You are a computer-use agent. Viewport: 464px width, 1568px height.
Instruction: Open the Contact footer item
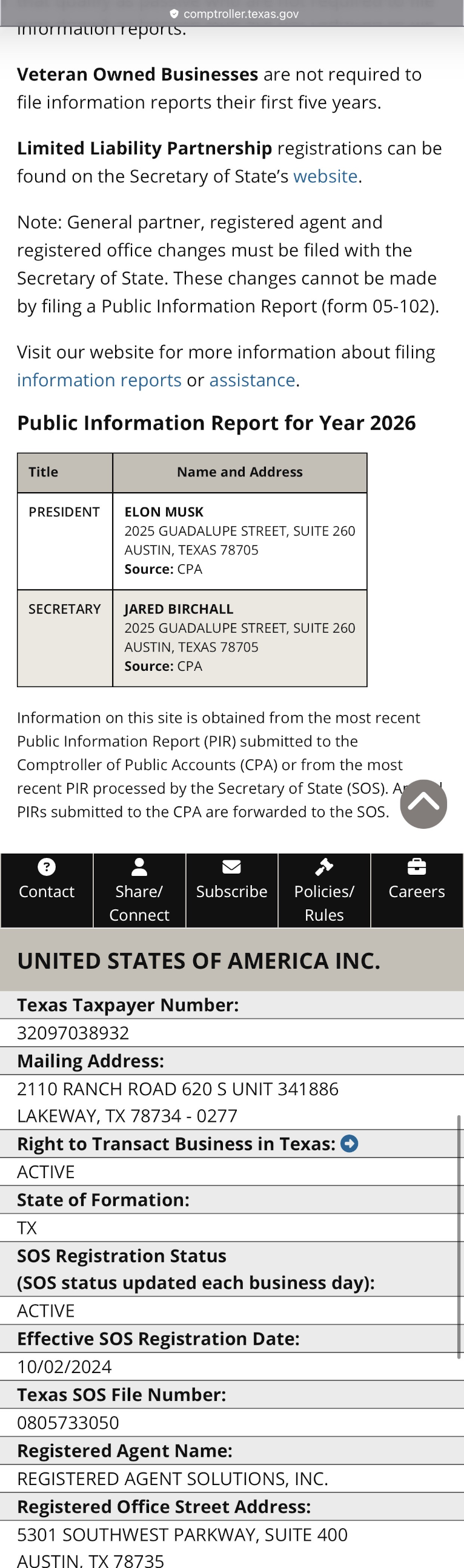[47, 890]
